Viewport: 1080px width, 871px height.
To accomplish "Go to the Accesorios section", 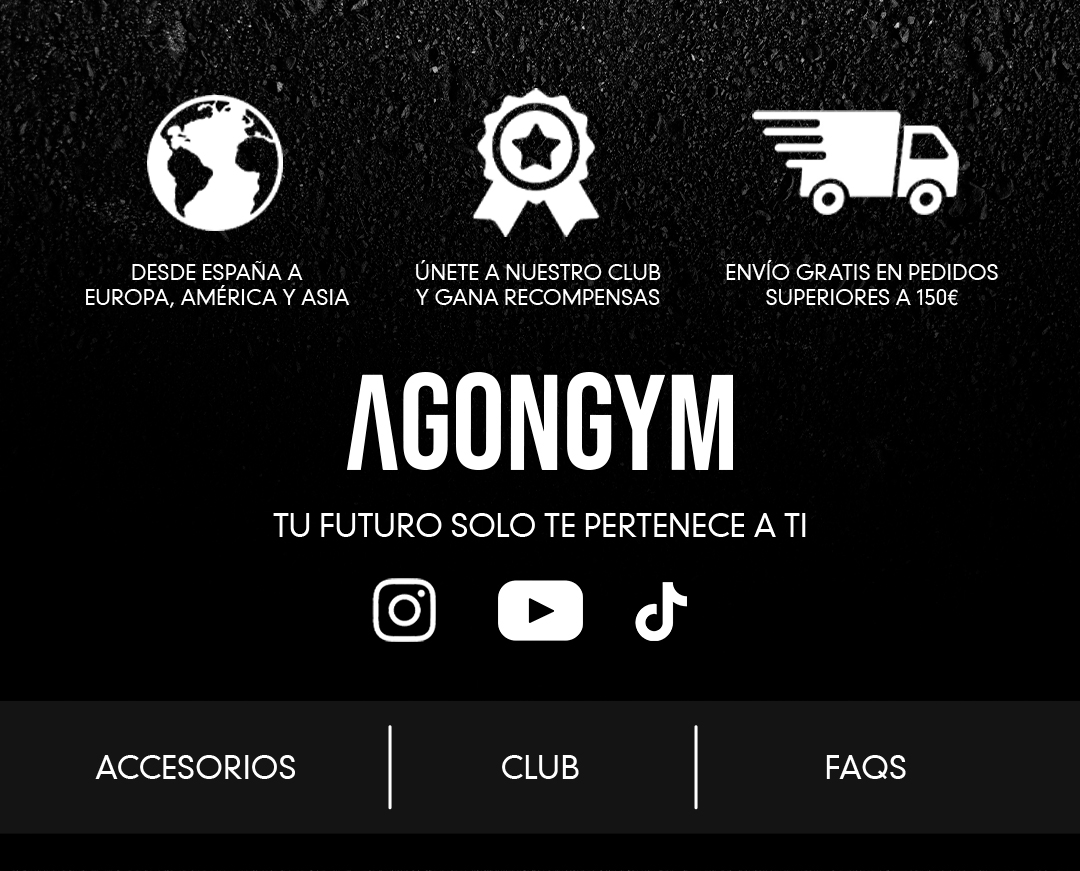I will (x=196, y=767).
